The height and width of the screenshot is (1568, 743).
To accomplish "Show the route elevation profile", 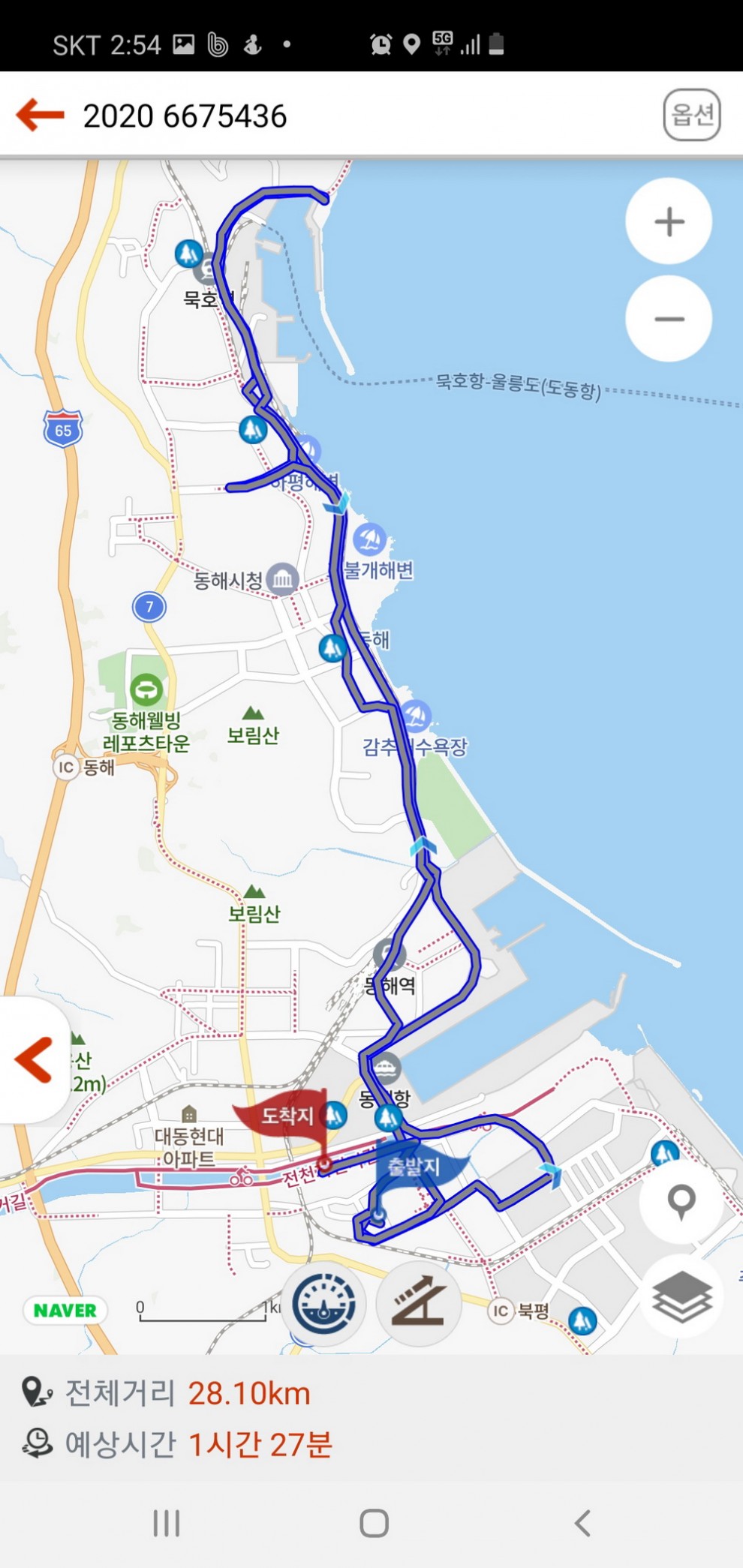I will 418,1305.
